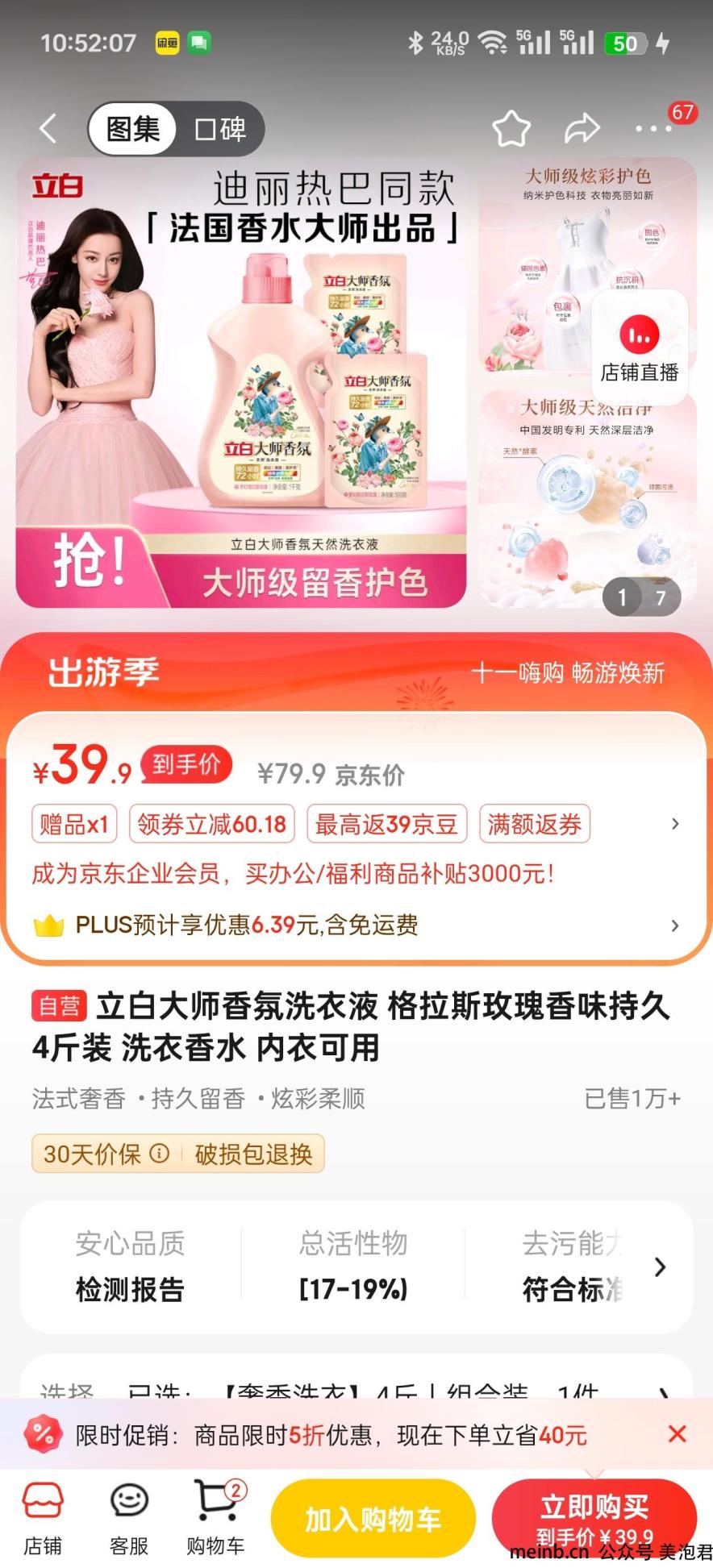Open the three-dot overflow menu

(x=653, y=128)
